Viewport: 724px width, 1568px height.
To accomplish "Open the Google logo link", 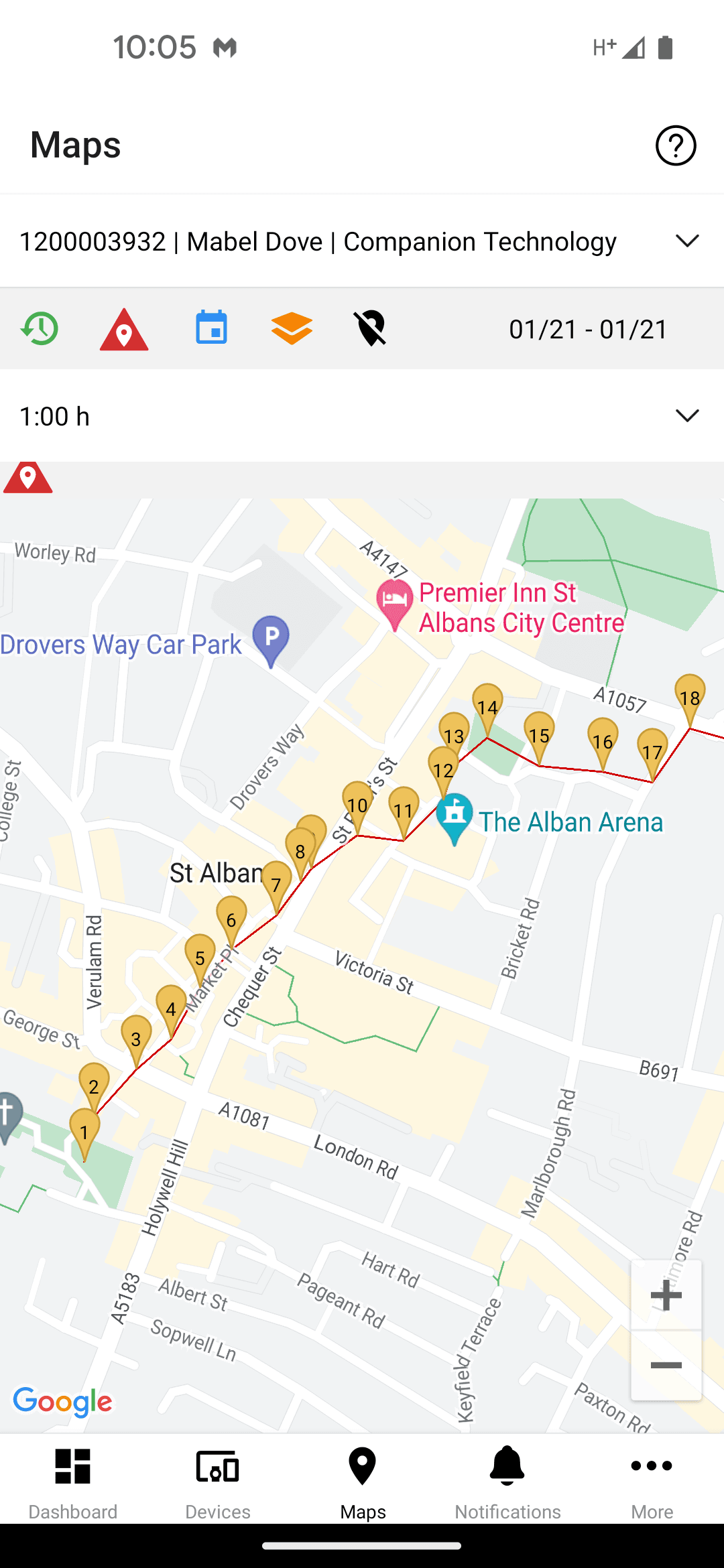I will click(x=63, y=1400).
